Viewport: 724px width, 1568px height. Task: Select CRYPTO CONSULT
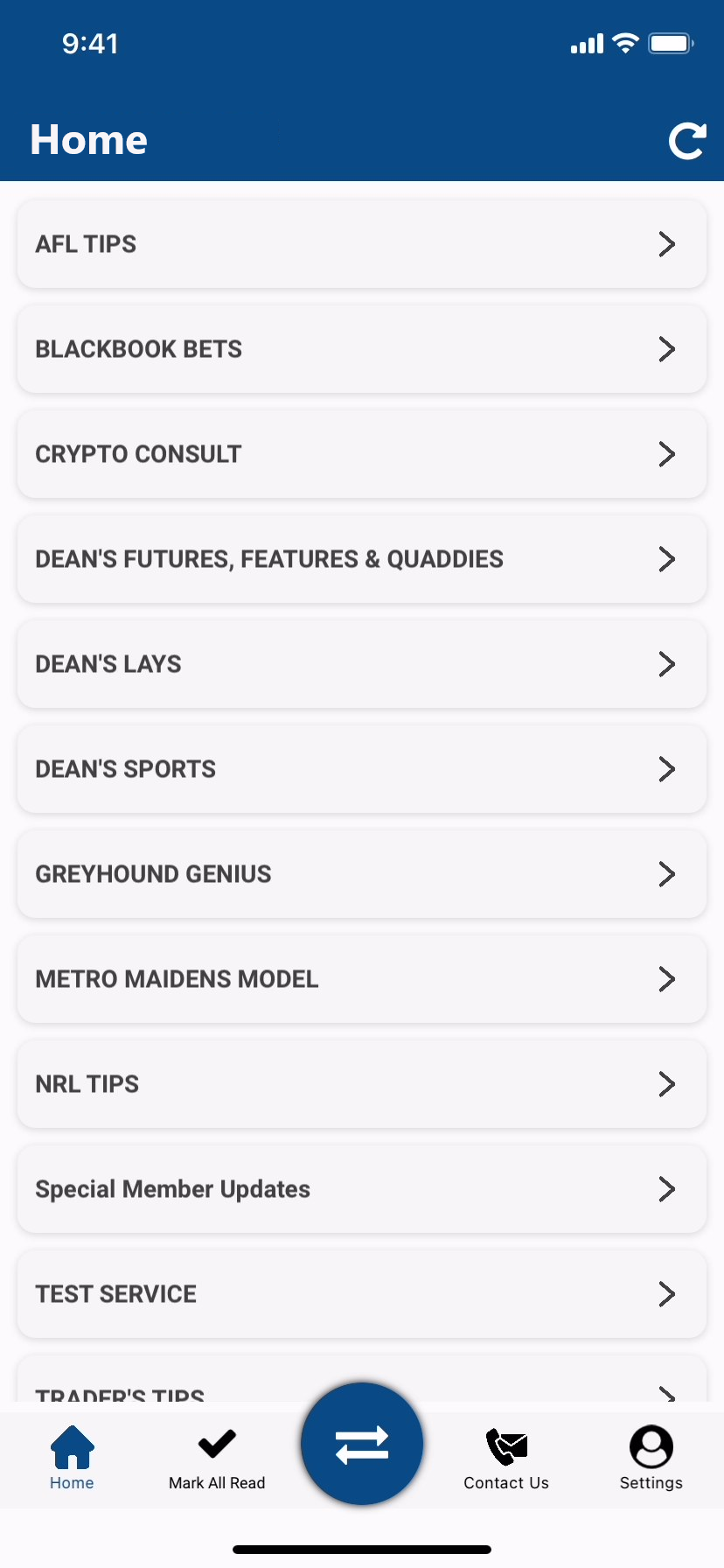click(362, 454)
